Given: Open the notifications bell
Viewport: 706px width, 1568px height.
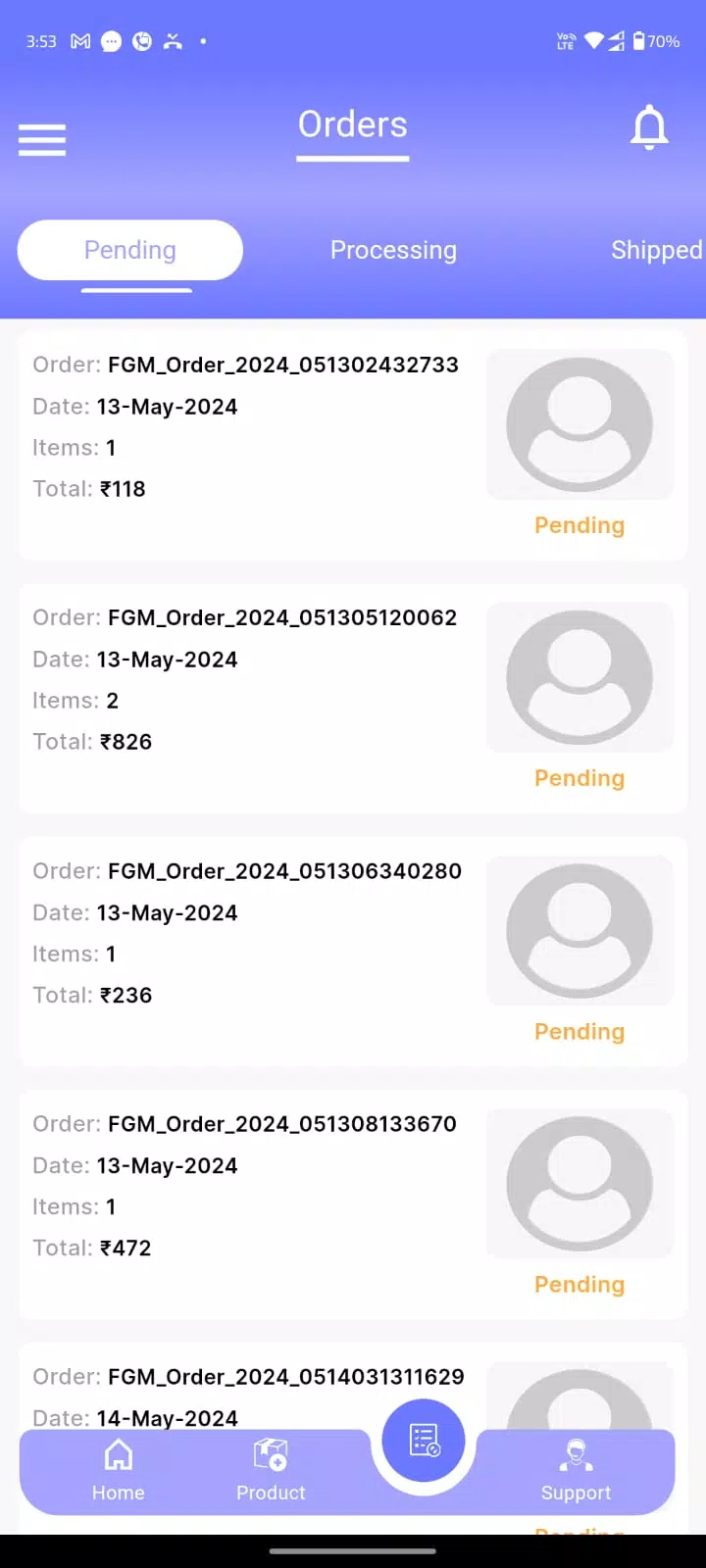Looking at the screenshot, I should pyautogui.click(x=649, y=127).
